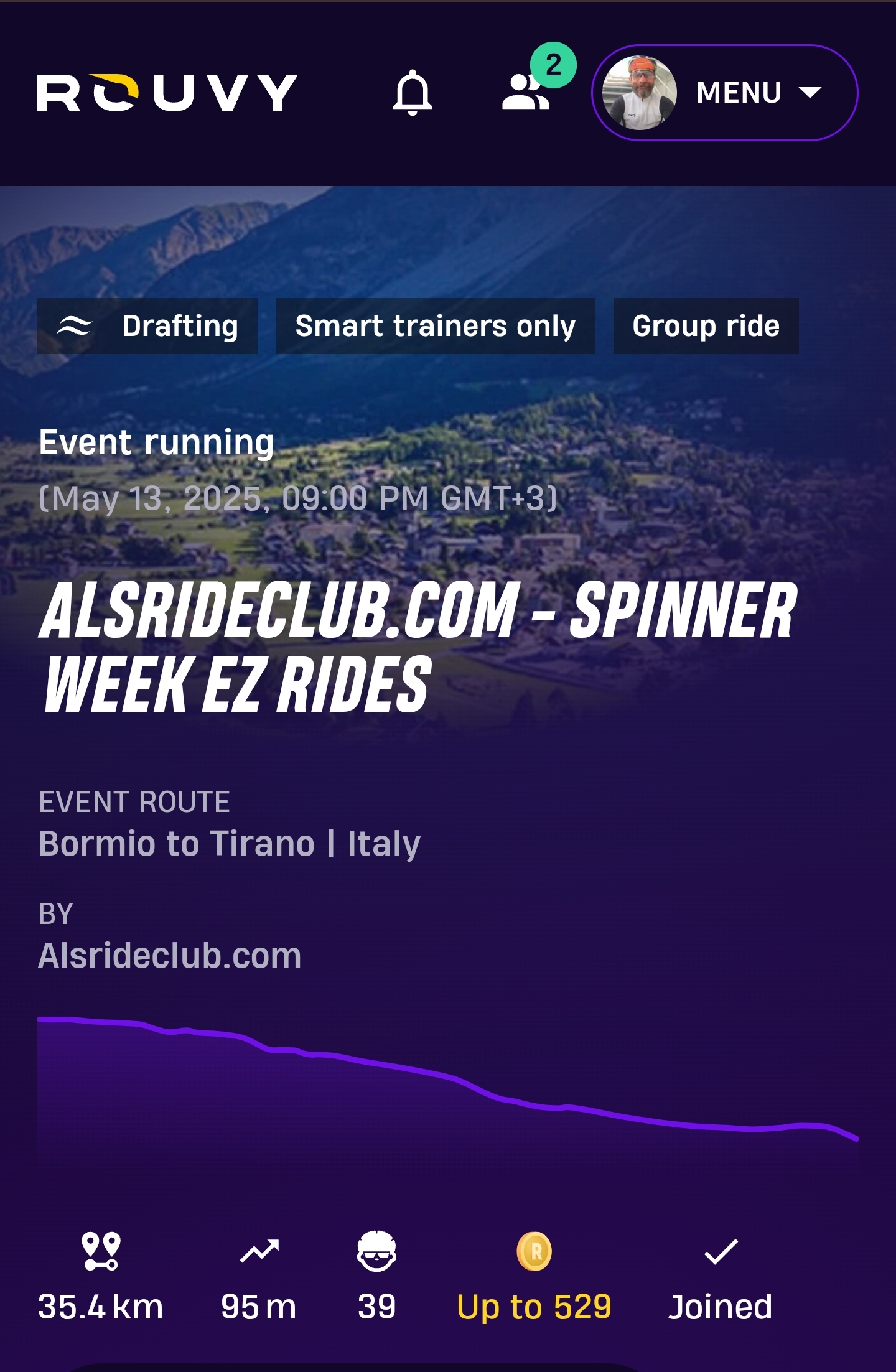896x1372 pixels.
Task: Go to the ROUVY home page
Action: tap(167, 93)
